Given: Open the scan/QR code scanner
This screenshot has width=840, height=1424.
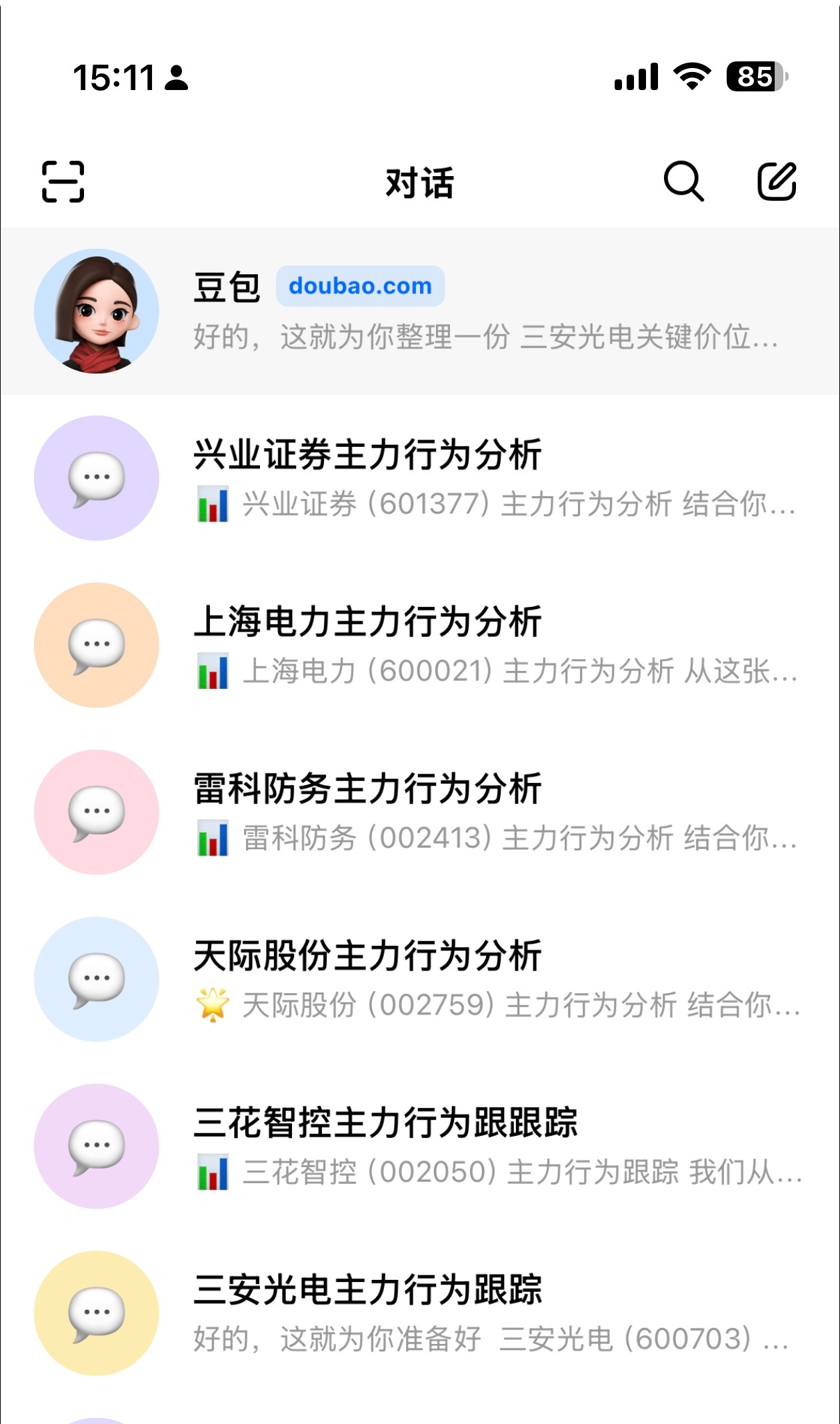Looking at the screenshot, I should pos(62,181).
